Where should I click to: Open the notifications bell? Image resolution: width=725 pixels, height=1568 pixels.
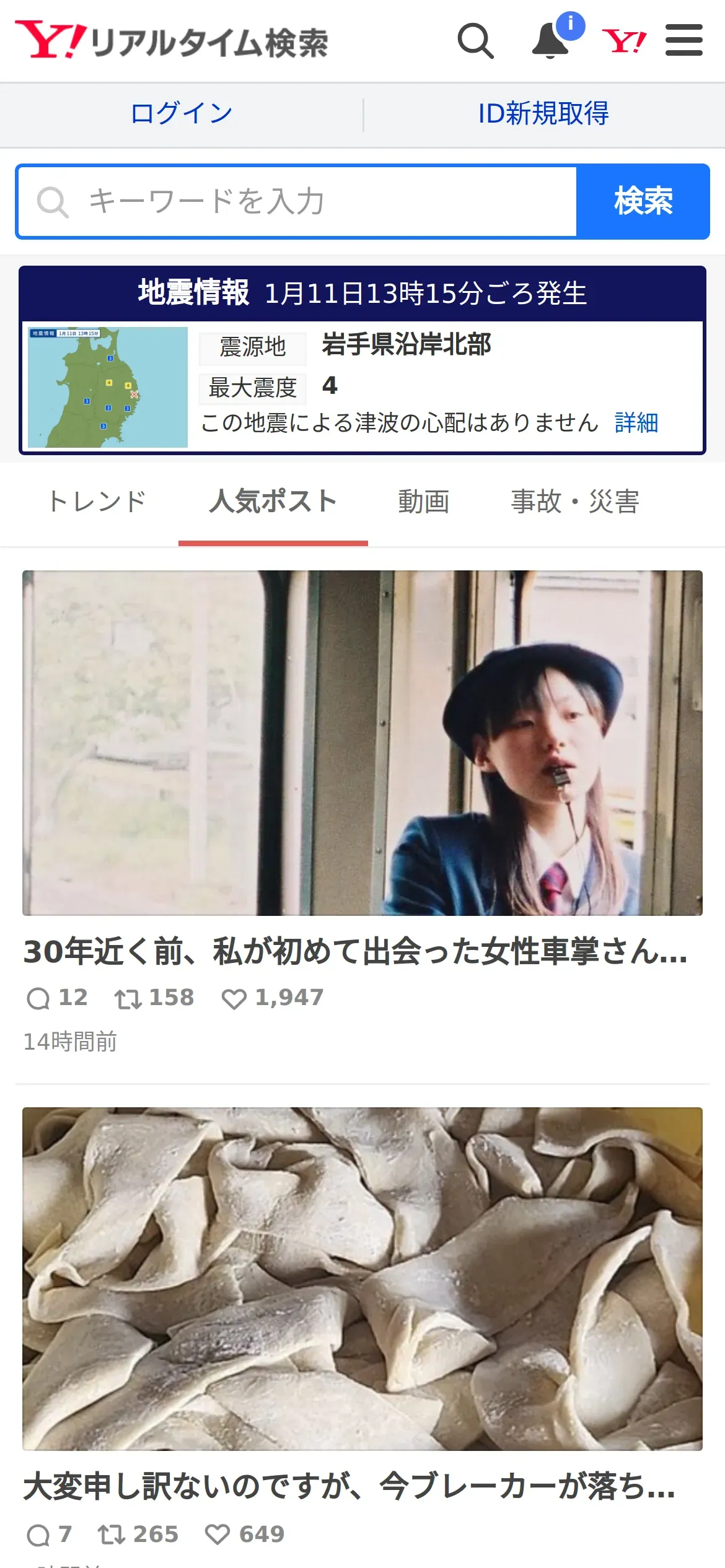pyautogui.click(x=550, y=41)
